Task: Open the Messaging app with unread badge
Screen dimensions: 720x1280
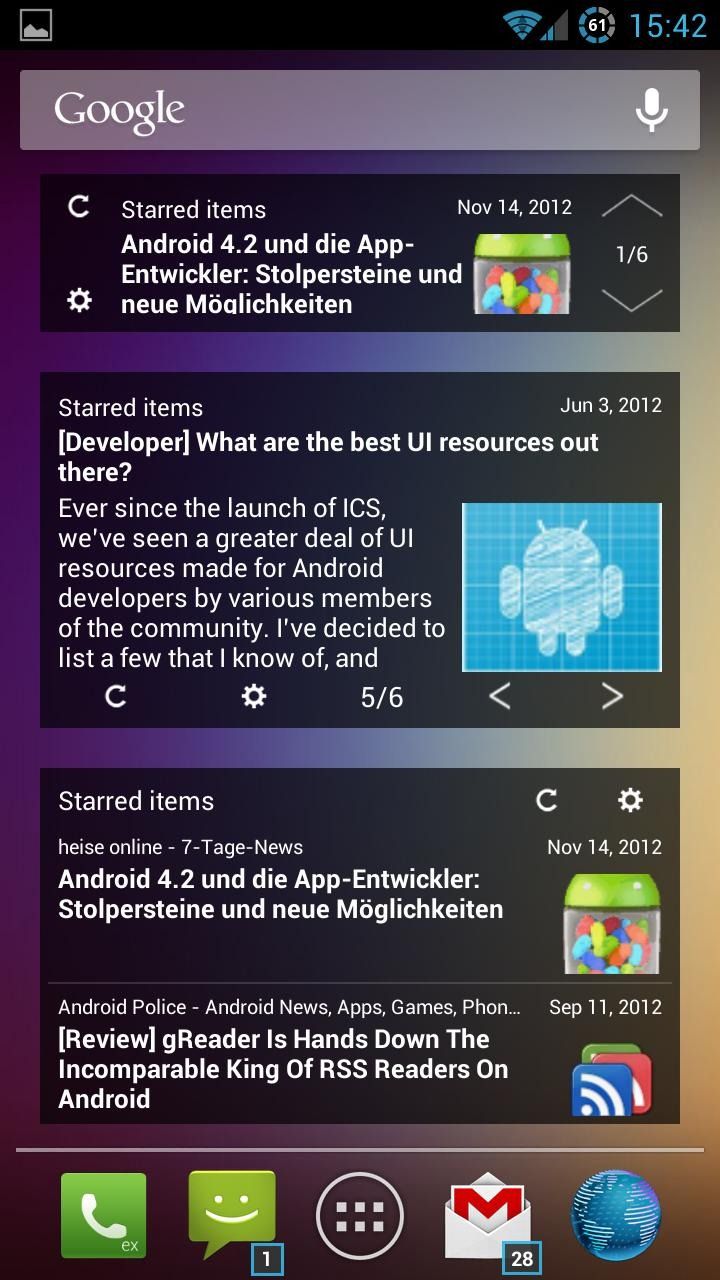Action: [x=232, y=1215]
